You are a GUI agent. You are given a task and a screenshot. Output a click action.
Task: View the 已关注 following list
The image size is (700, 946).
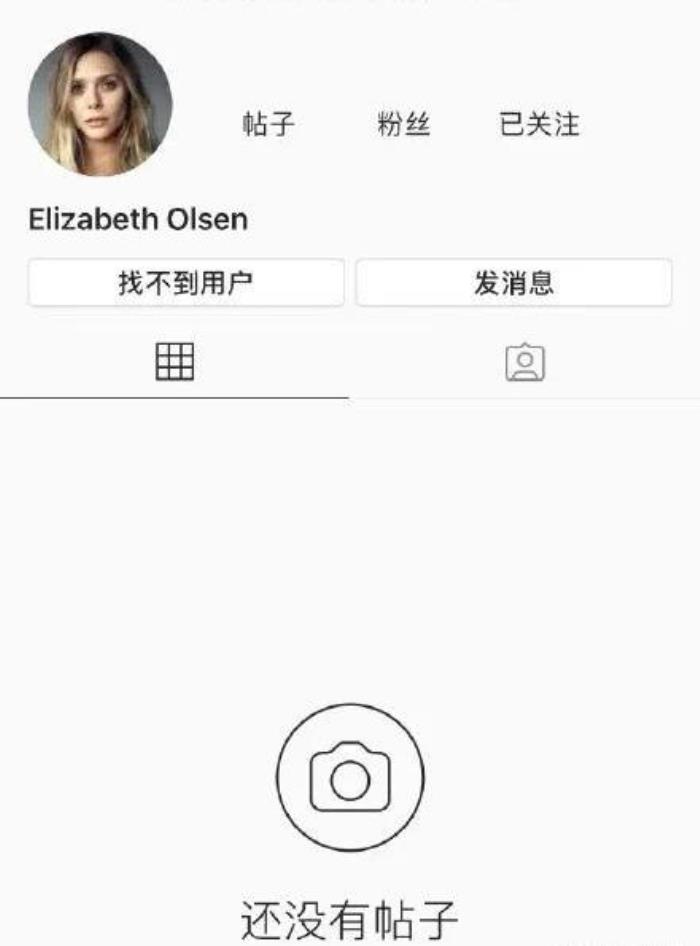(539, 124)
